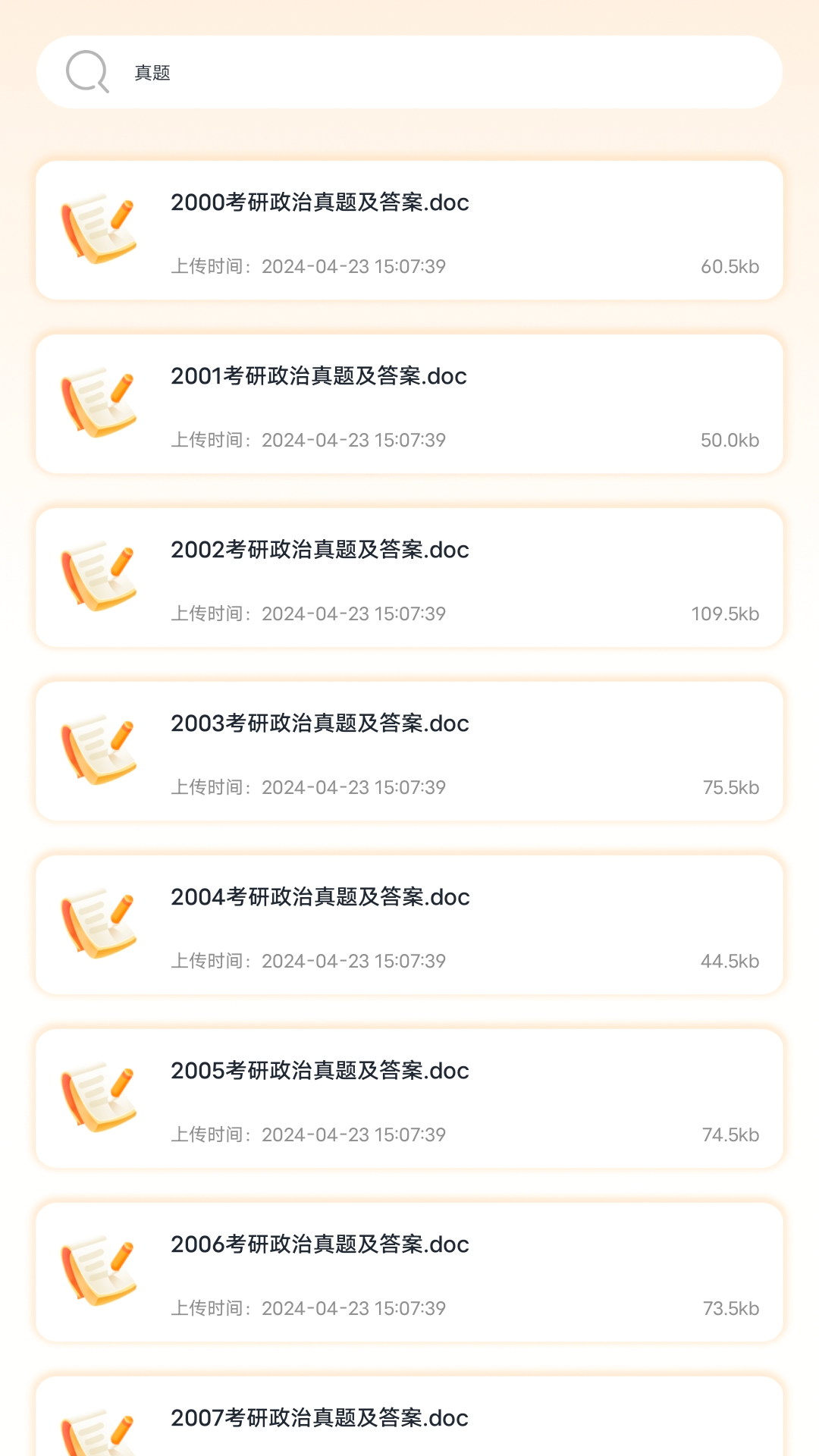Open 2004考研政治真题及答案.doc
Viewport: 819px width, 1456px height.
point(319,898)
